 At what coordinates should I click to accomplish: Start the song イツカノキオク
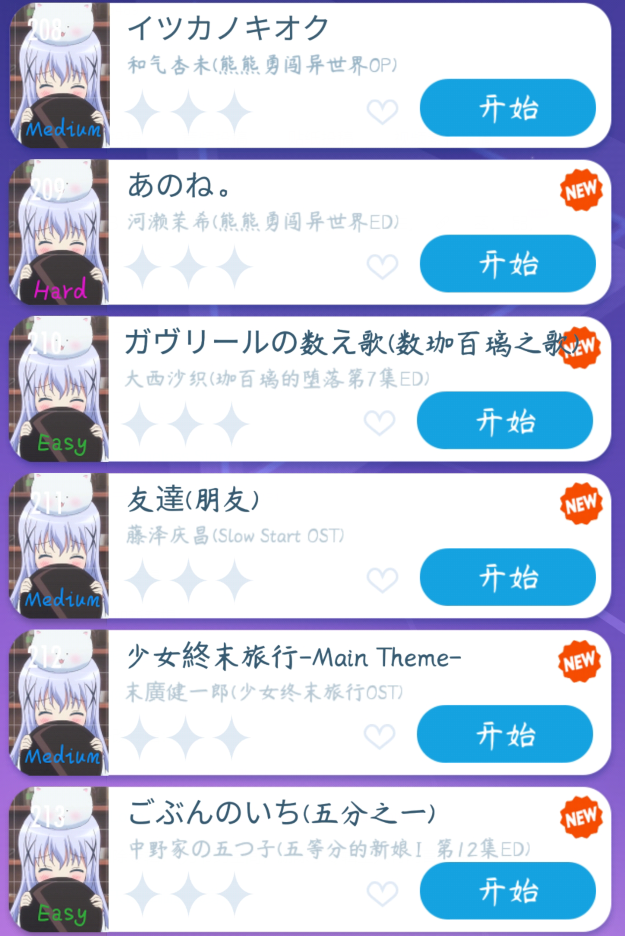508,108
